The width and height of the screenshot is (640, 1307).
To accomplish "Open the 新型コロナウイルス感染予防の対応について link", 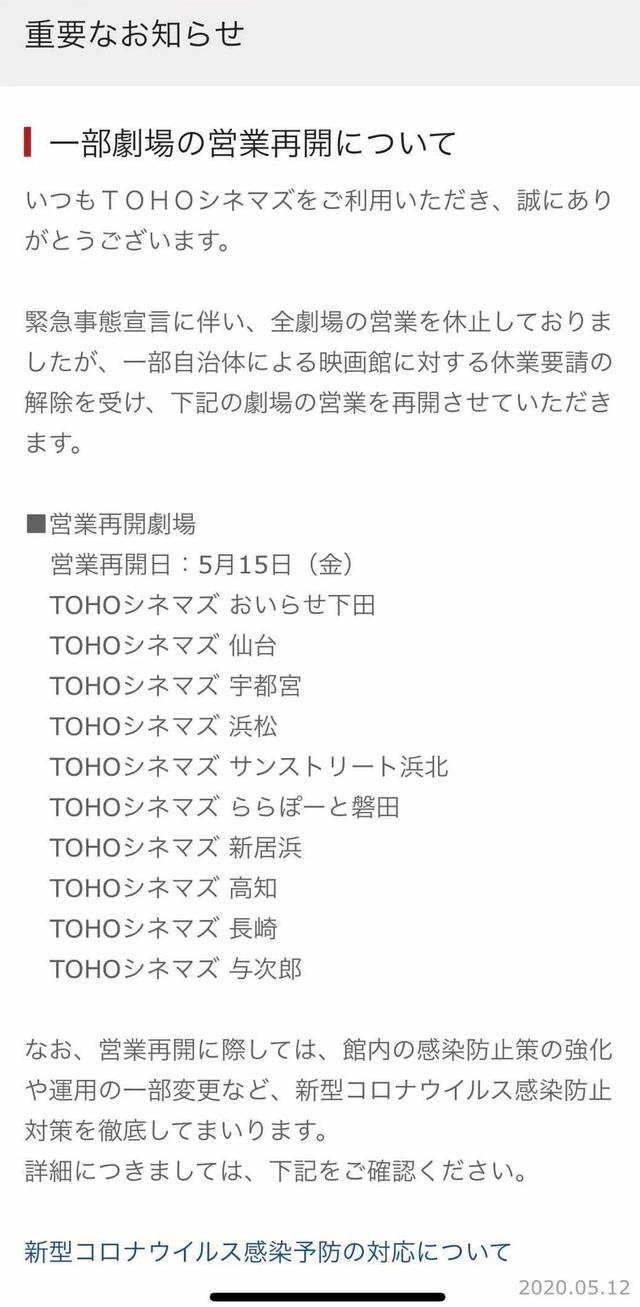I will coord(267,1251).
